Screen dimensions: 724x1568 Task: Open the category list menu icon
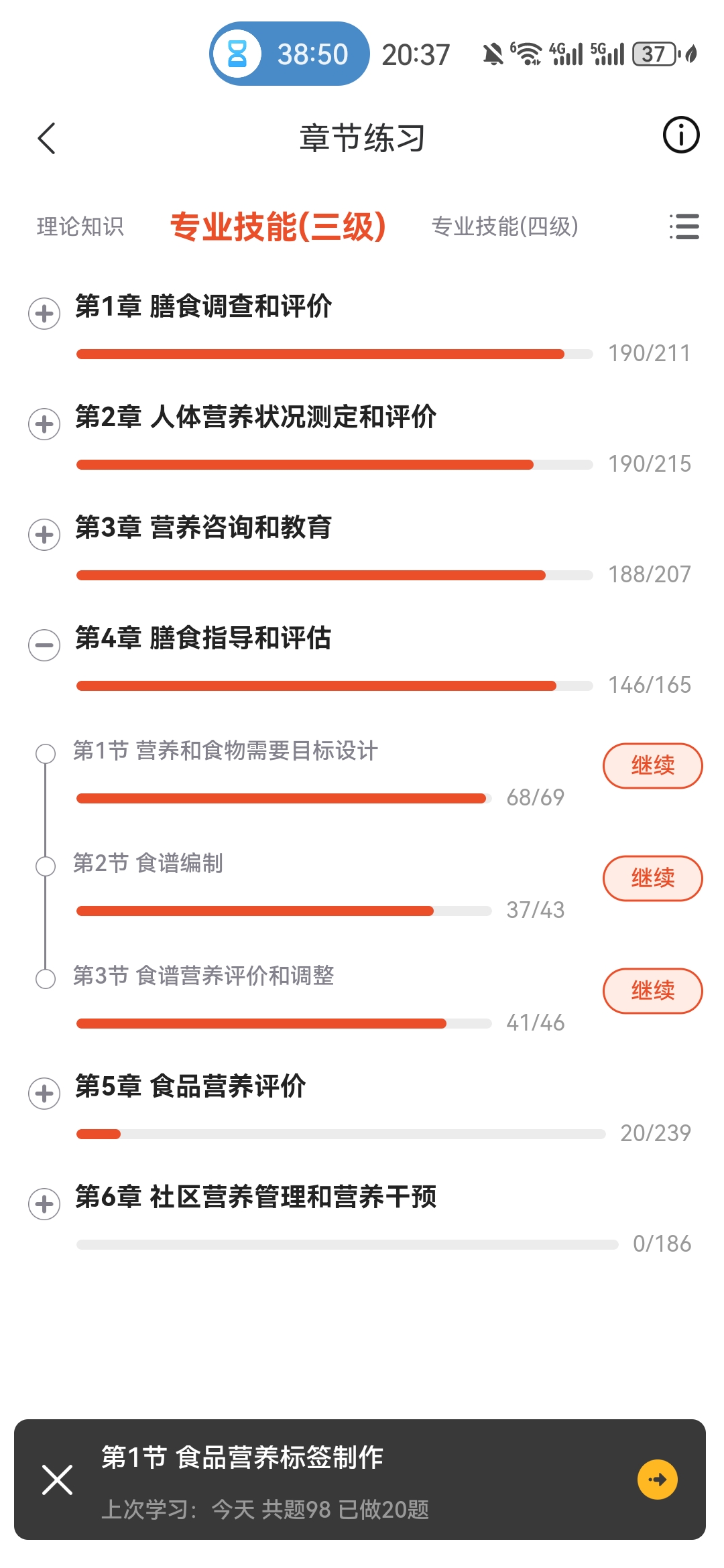tap(684, 226)
